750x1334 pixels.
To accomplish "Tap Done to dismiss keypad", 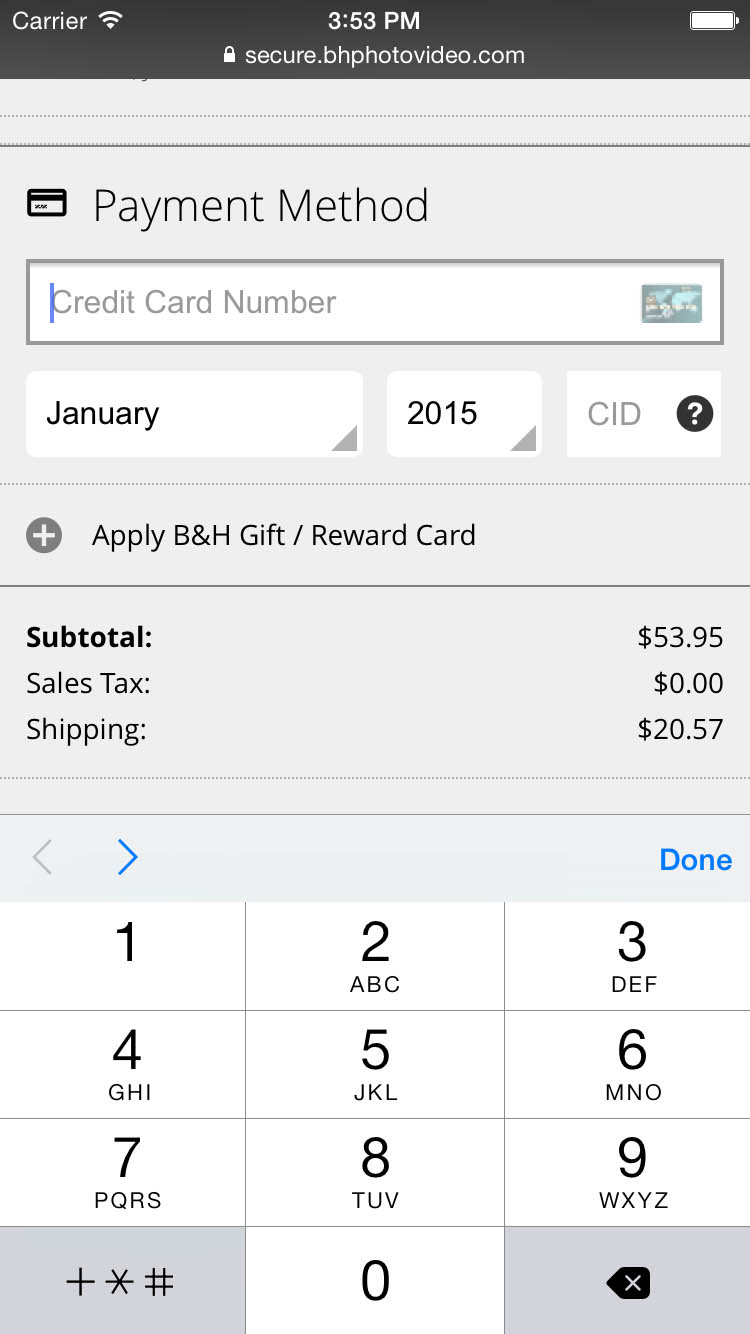I will click(x=695, y=859).
